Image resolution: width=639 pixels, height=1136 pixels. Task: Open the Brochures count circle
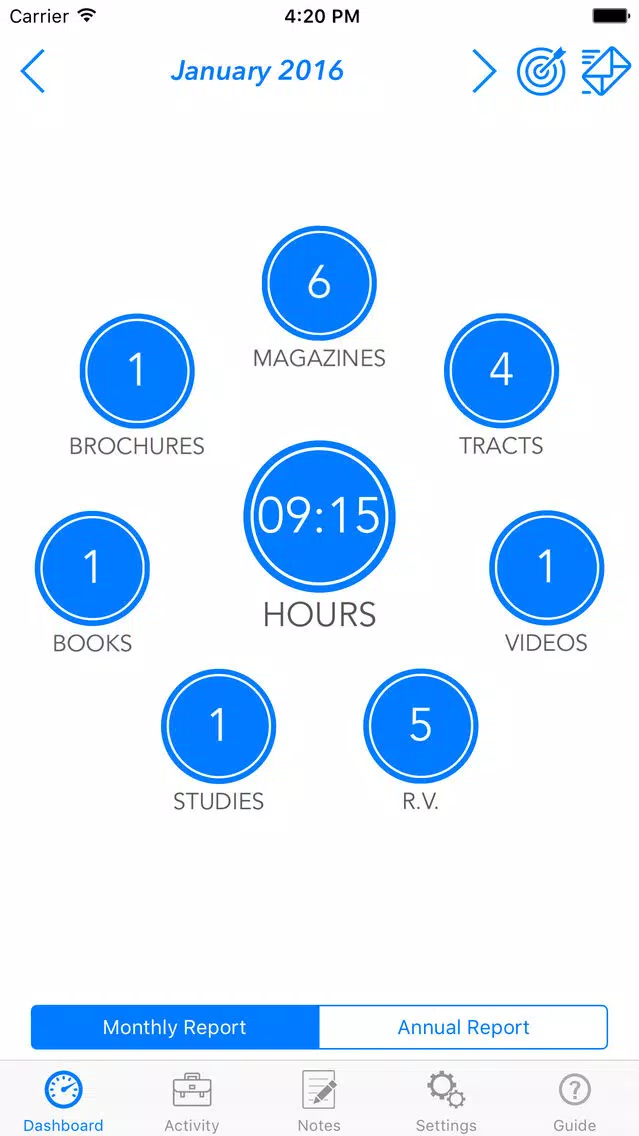(137, 370)
